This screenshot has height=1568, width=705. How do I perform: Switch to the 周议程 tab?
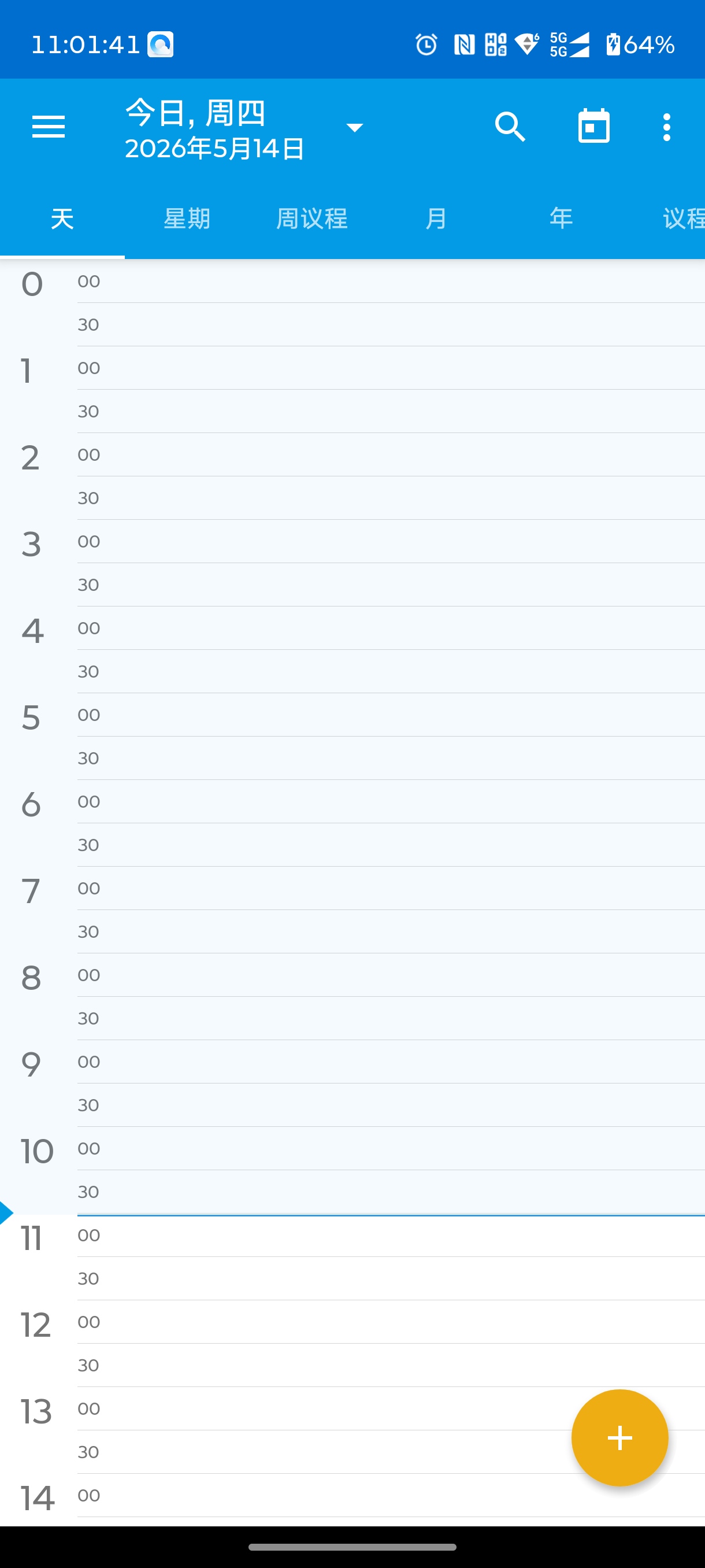311,218
